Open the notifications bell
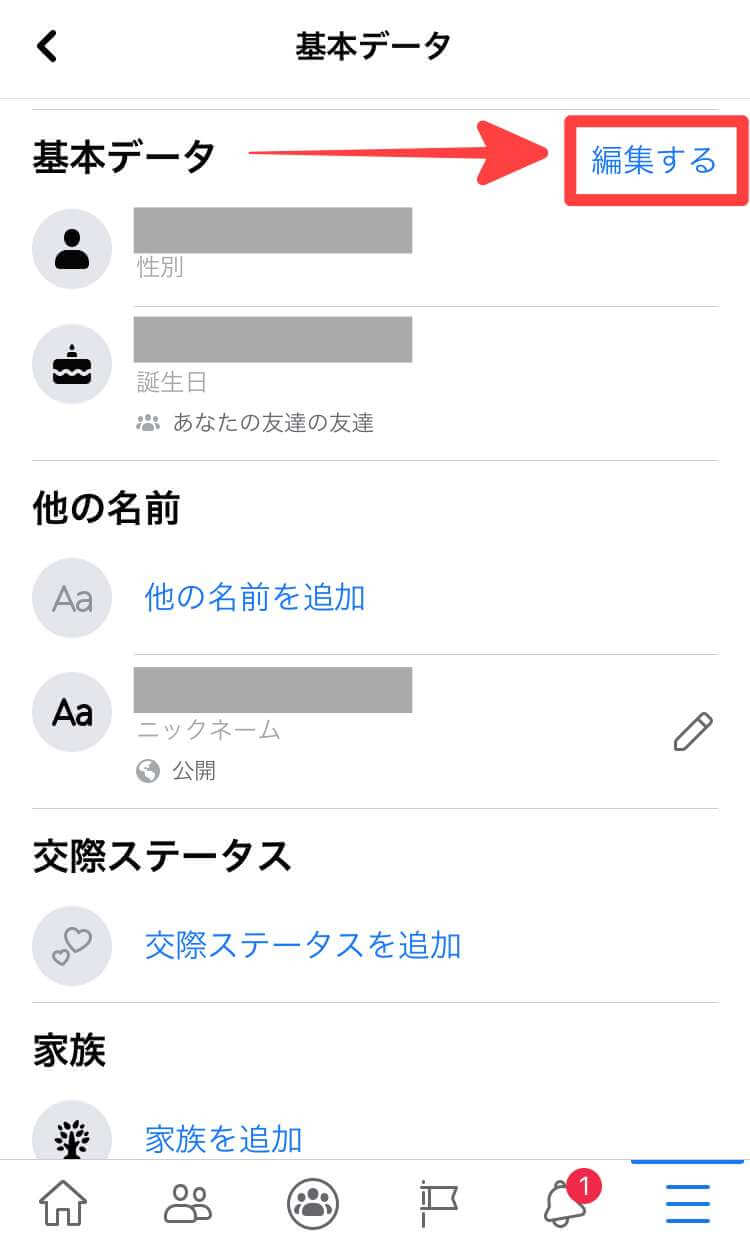This screenshot has width=750, height=1248. [565, 1204]
